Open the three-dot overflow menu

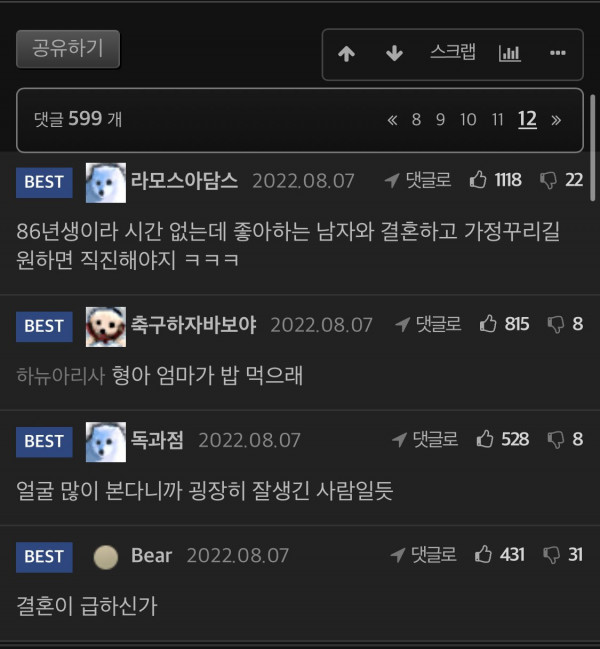pos(558,54)
